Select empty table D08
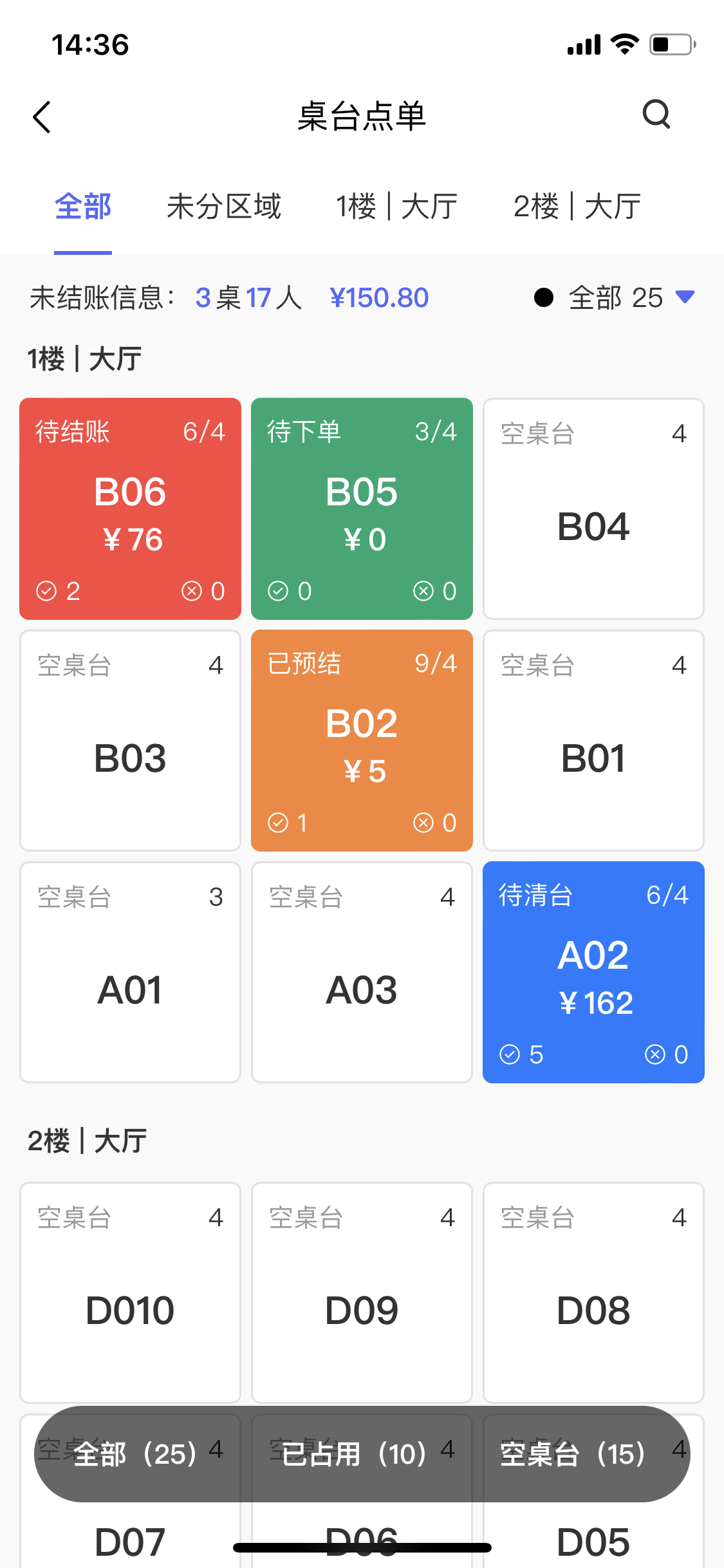724x1568 pixels. pyautogui.click(x=593, y=1293)
